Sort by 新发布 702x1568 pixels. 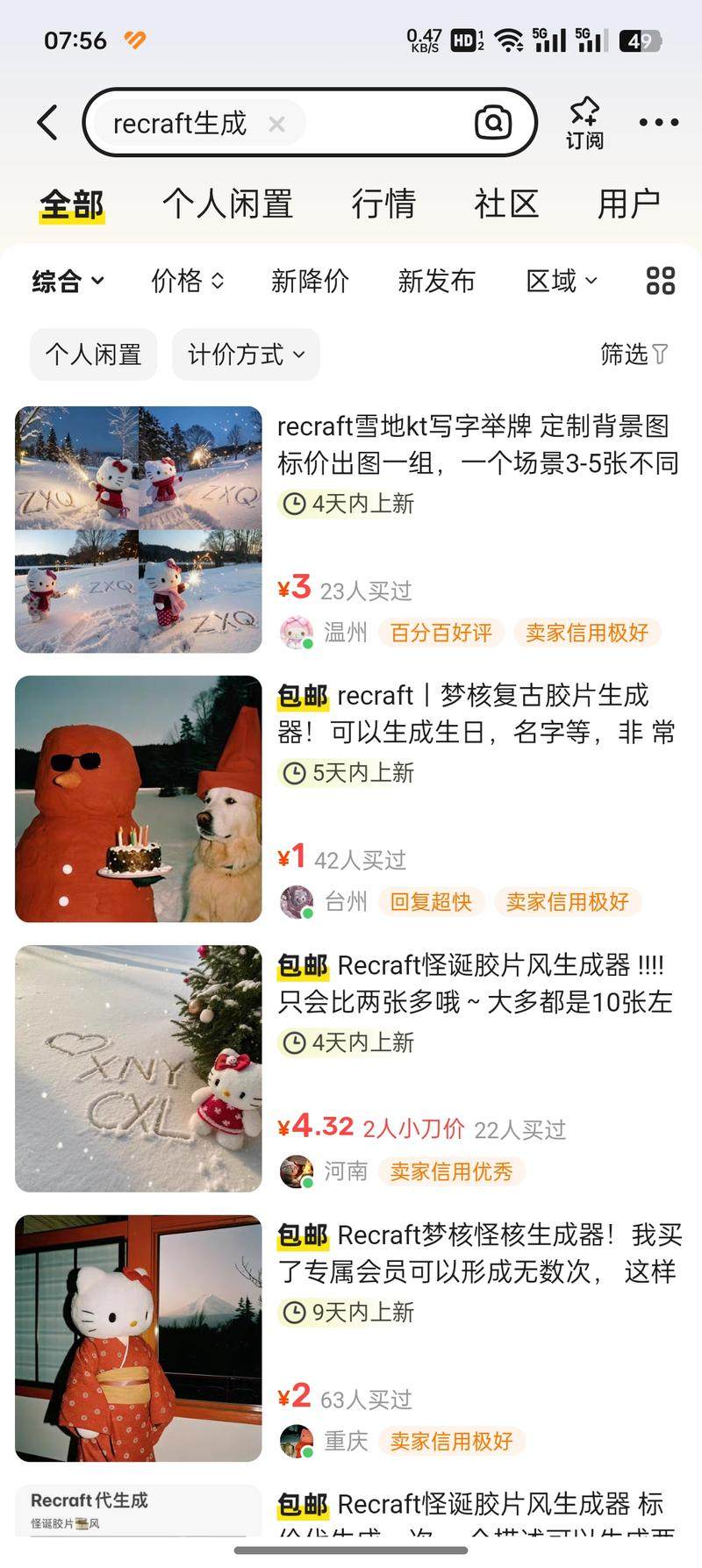[x=436, y=281]
